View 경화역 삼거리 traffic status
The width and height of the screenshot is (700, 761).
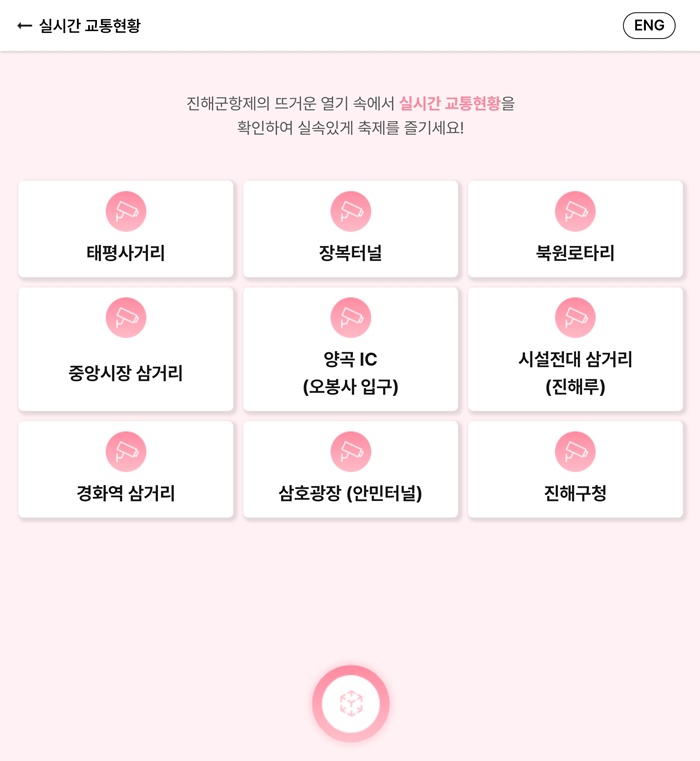[126, 469]
